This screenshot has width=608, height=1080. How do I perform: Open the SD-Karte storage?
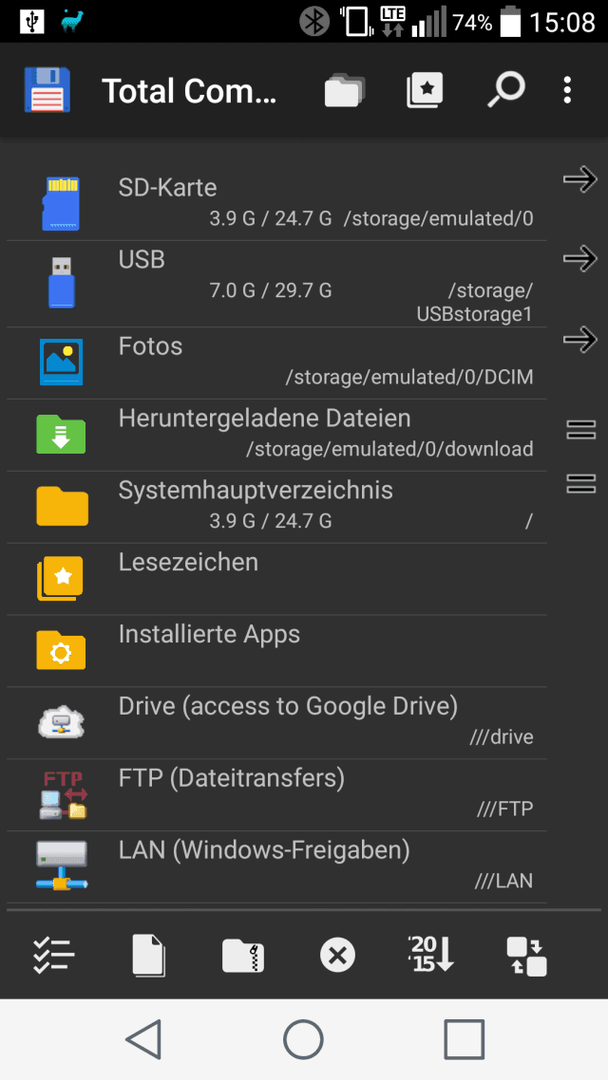277,203
